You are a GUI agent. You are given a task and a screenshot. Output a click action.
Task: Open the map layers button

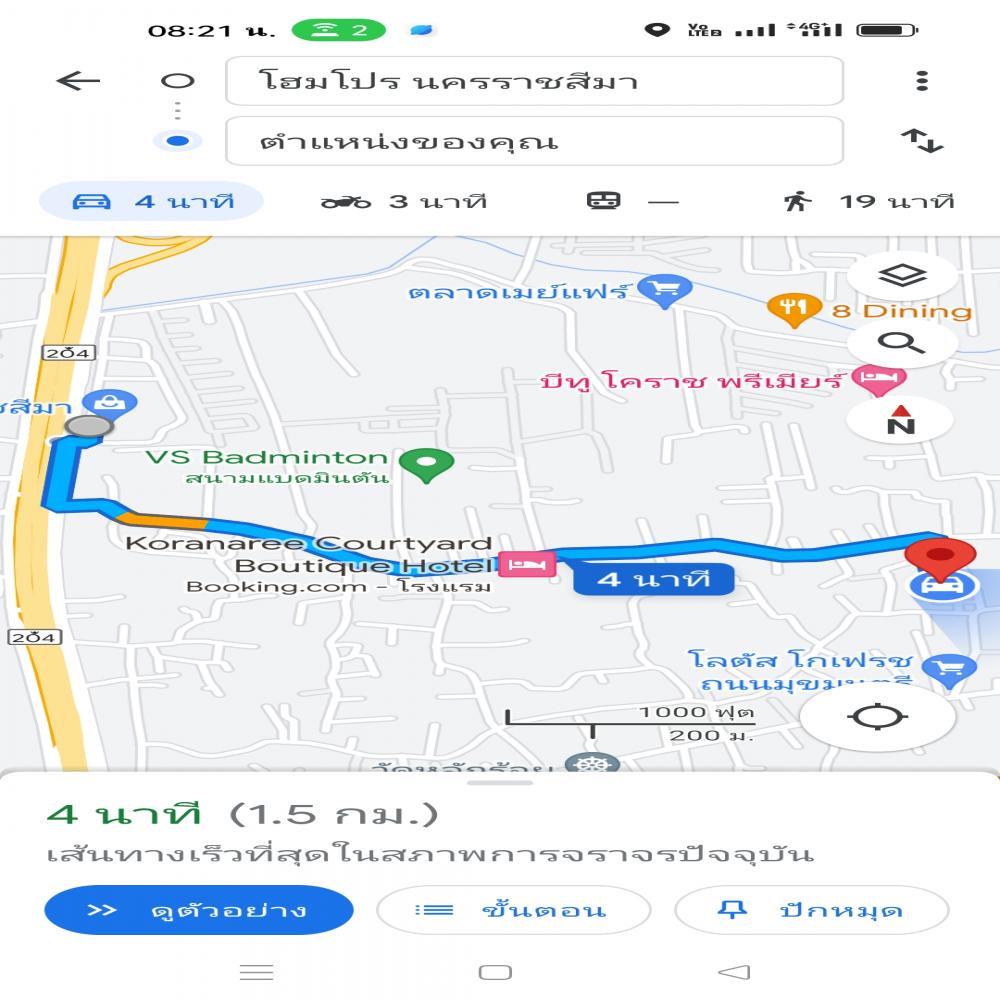902,276
